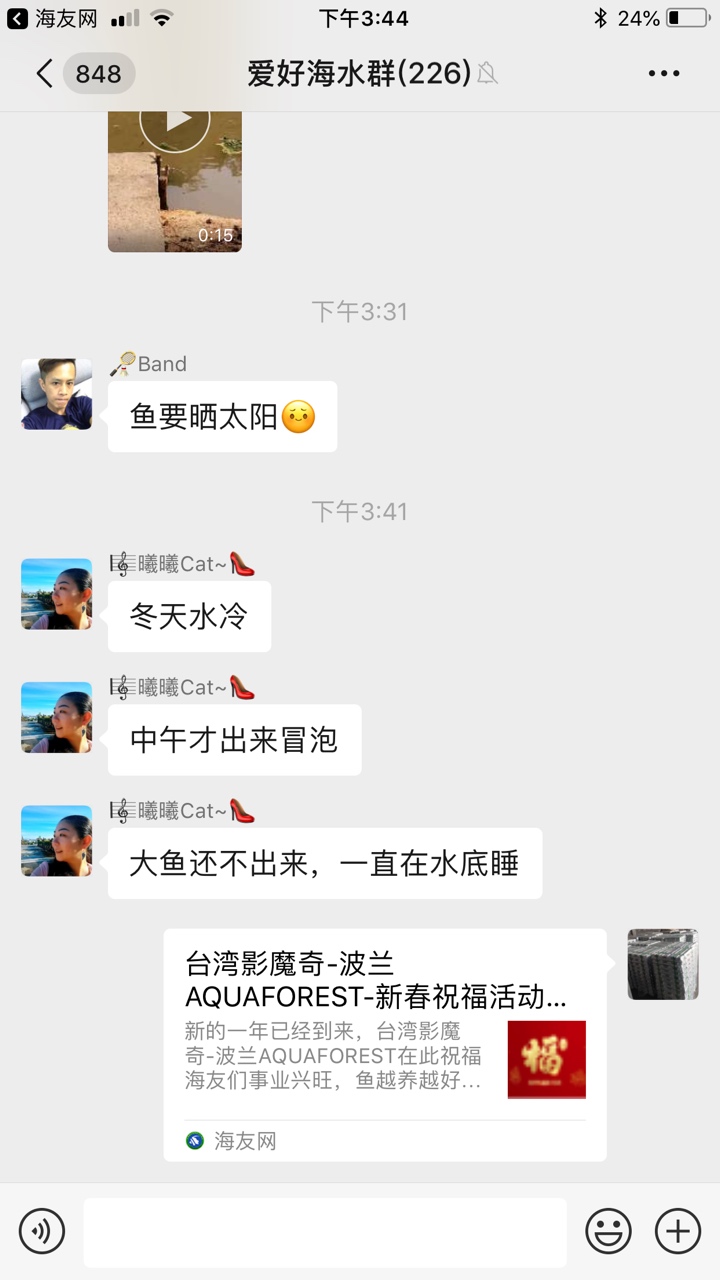Image resolution: width=720 pixels, height=1280 pixels.
Task: Focus the message text field
Action: pyautogui.click(x=324, y=1231)
